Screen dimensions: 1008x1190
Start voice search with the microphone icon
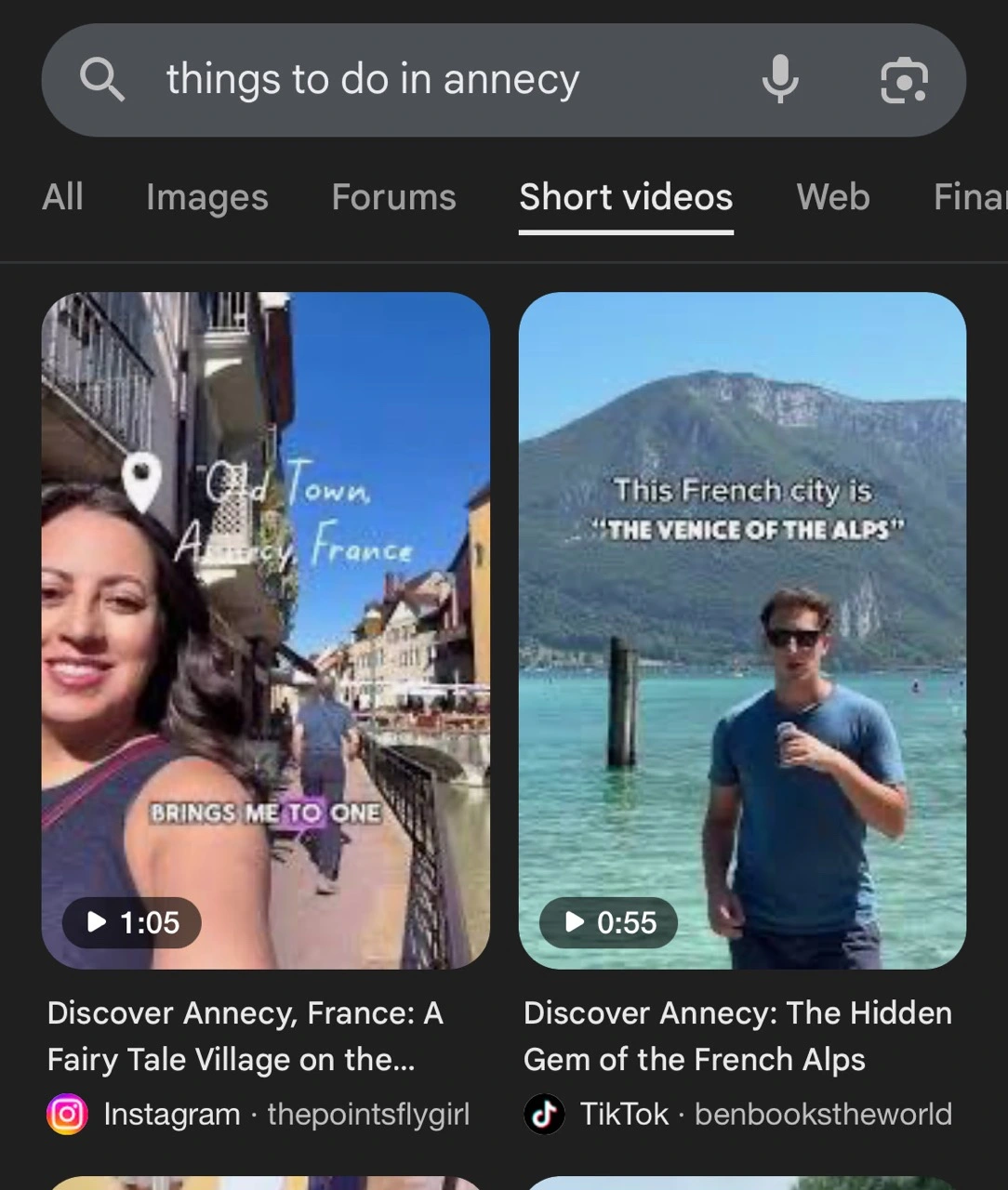pyautogui.click(x=779, y=80)
